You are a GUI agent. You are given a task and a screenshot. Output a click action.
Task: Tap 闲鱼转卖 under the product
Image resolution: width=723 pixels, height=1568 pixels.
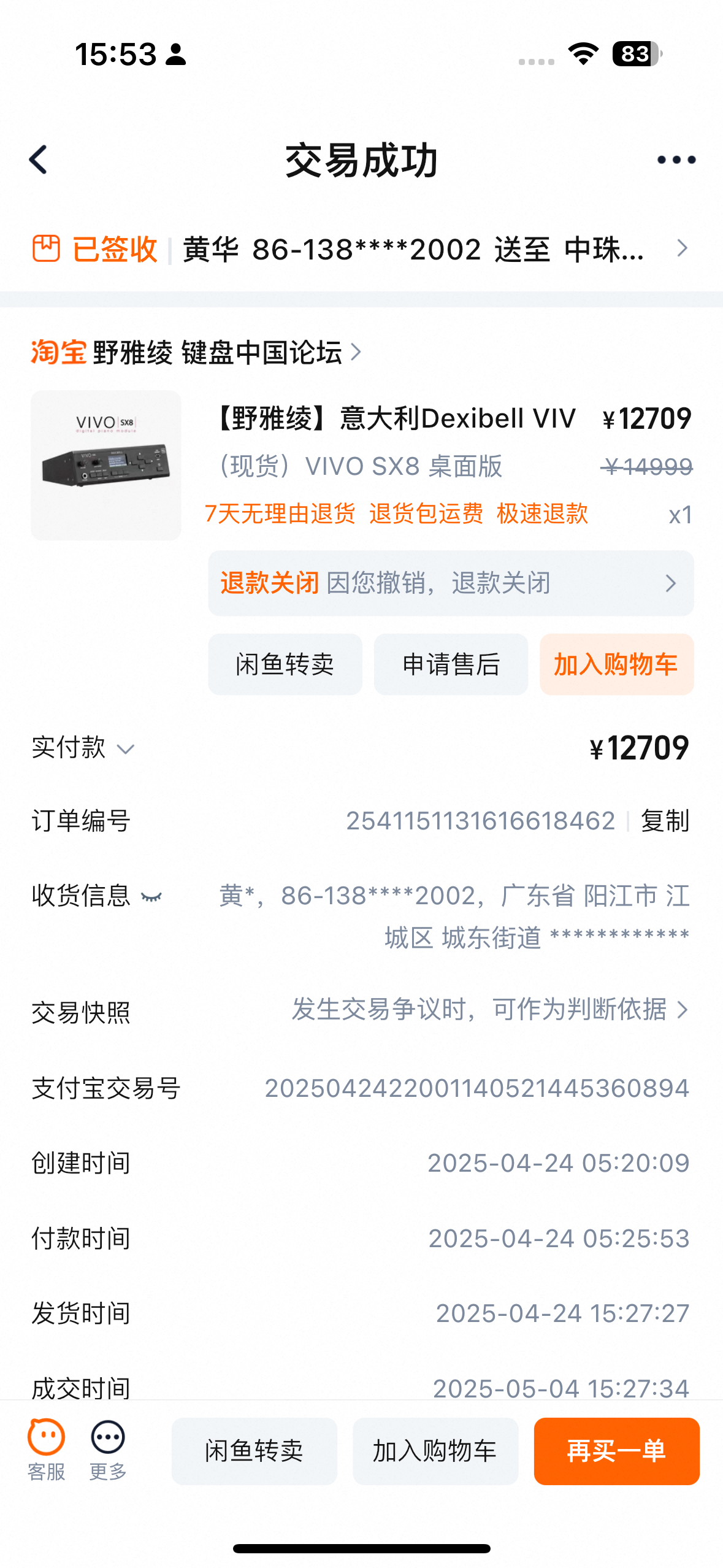(285, 664)
